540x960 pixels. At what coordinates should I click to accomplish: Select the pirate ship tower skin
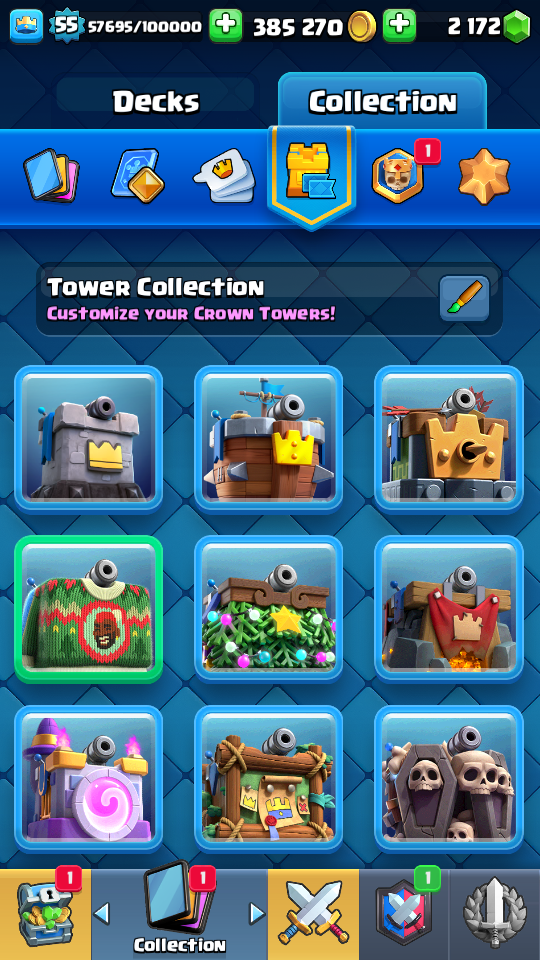point(269,439)
